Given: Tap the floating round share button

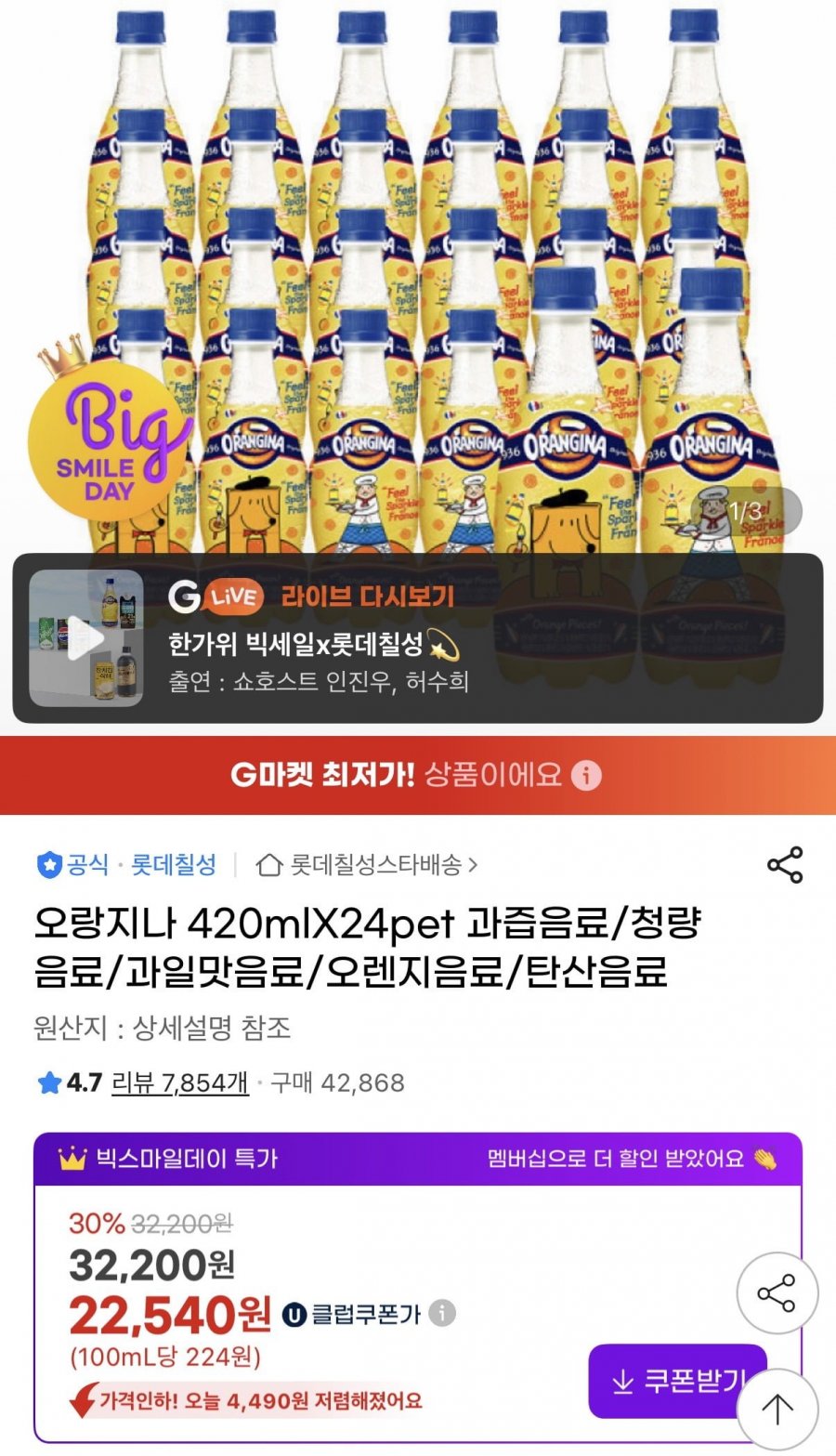Looking at the screenshot, I should click(777, 1293).
